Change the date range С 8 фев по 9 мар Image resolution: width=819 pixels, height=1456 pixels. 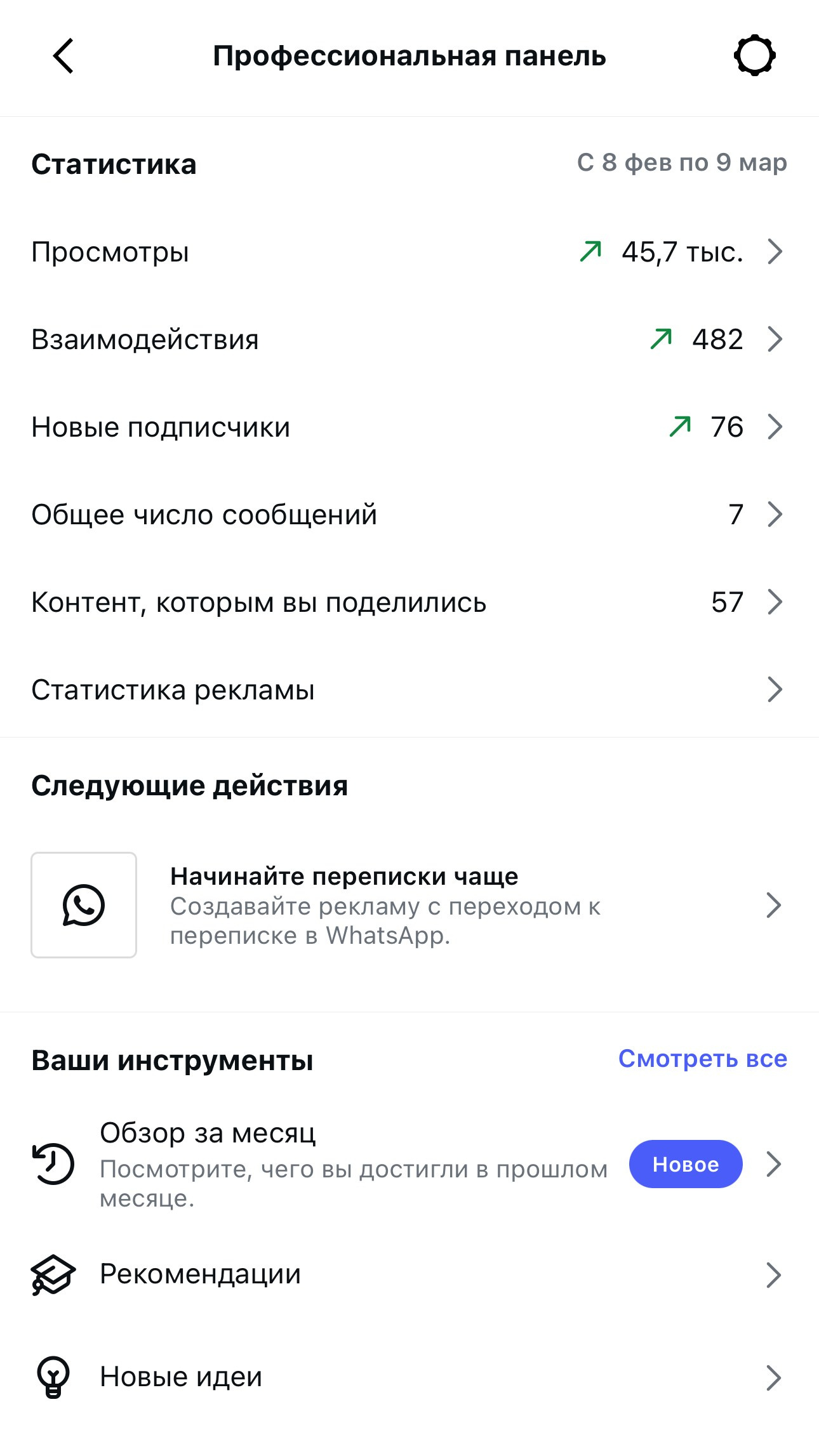pyautogui.click(x=681, y=163)
